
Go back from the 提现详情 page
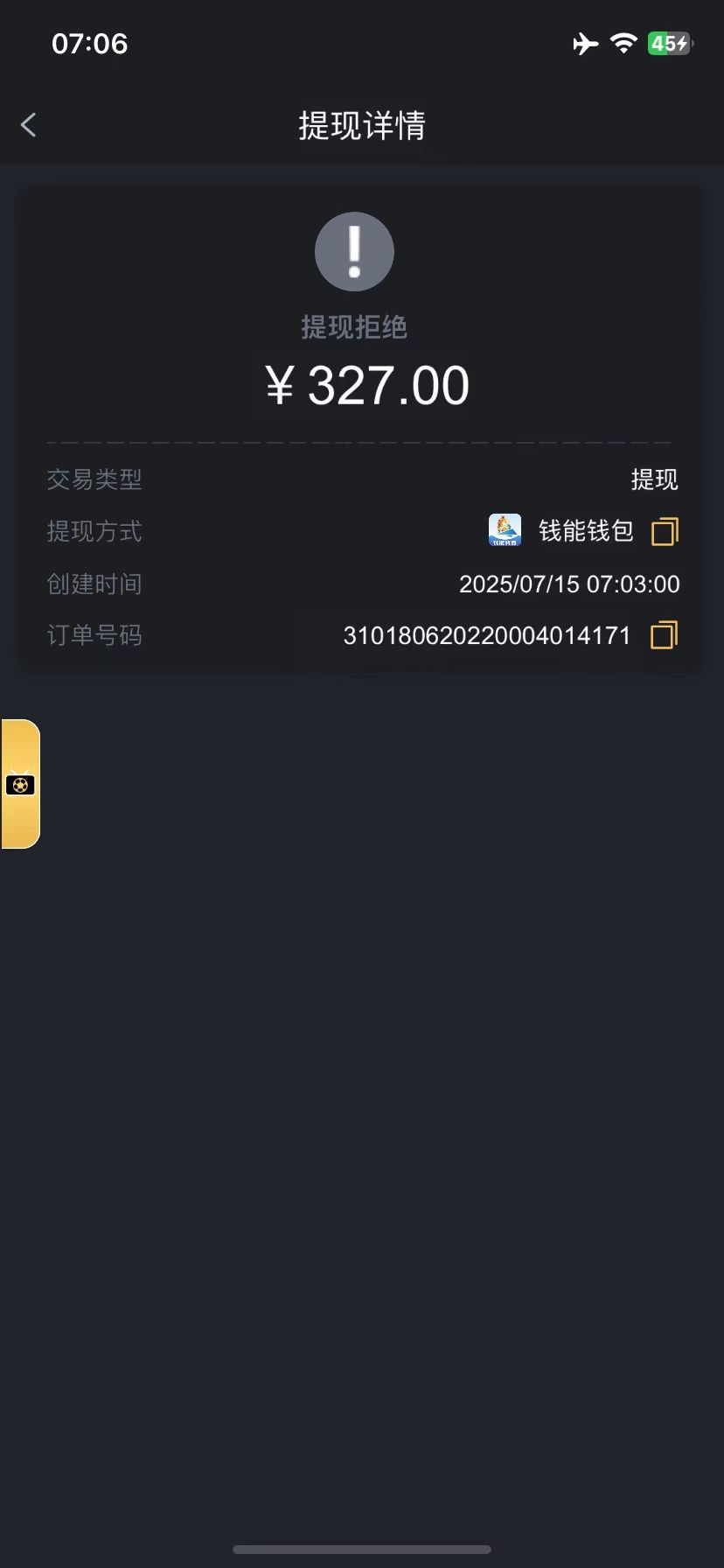pos(29,125)
